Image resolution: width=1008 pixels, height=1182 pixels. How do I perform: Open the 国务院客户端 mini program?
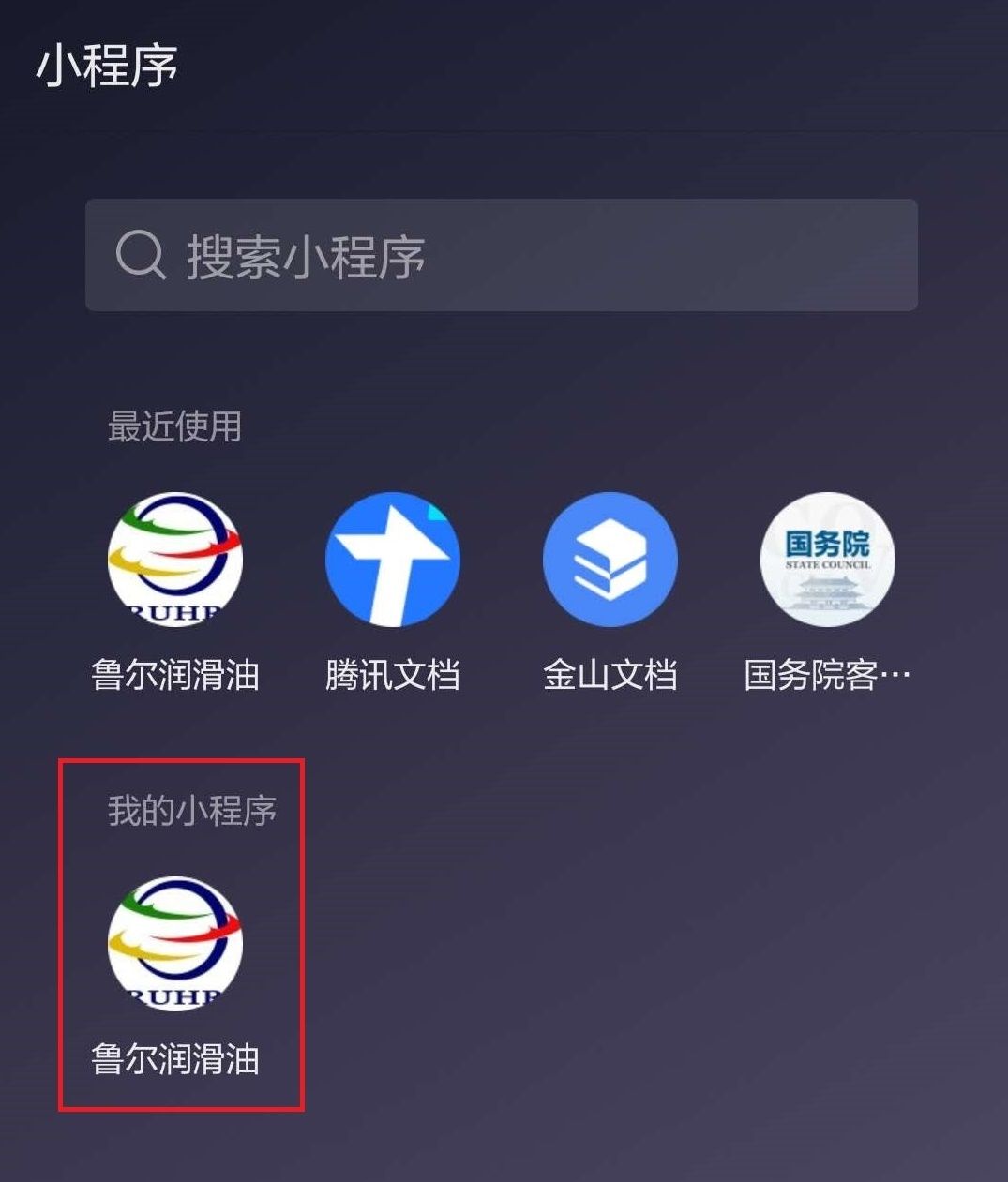(827, 561)
